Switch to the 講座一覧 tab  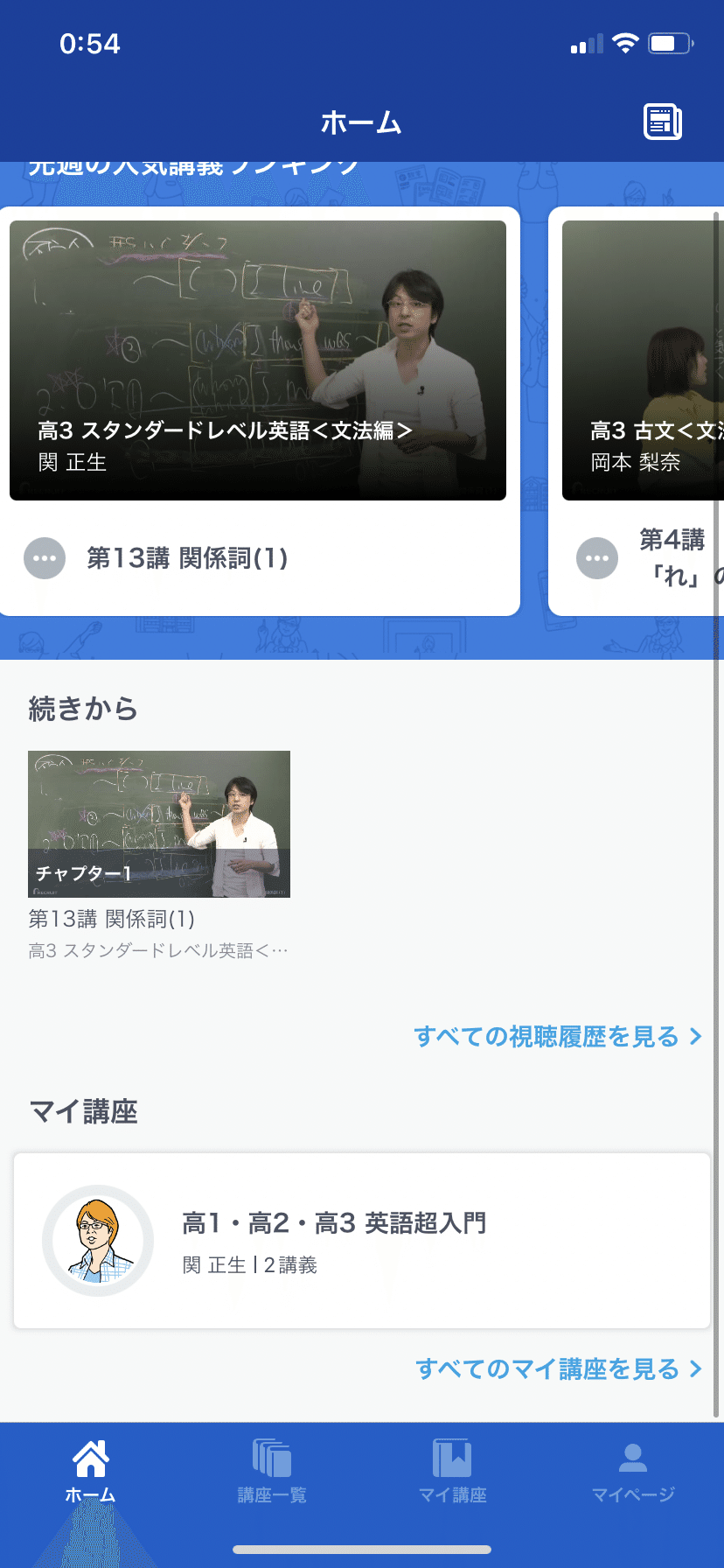272,1472
